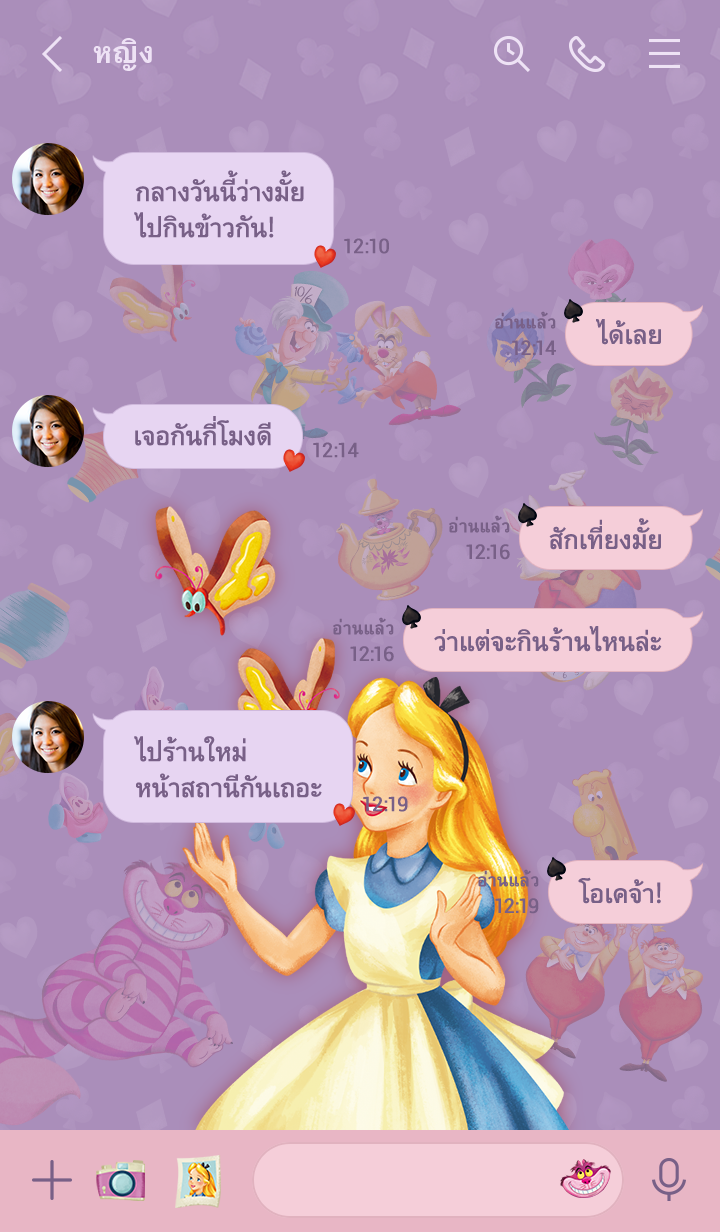
Task: Open the chat menu
Action: pos(664,54)
